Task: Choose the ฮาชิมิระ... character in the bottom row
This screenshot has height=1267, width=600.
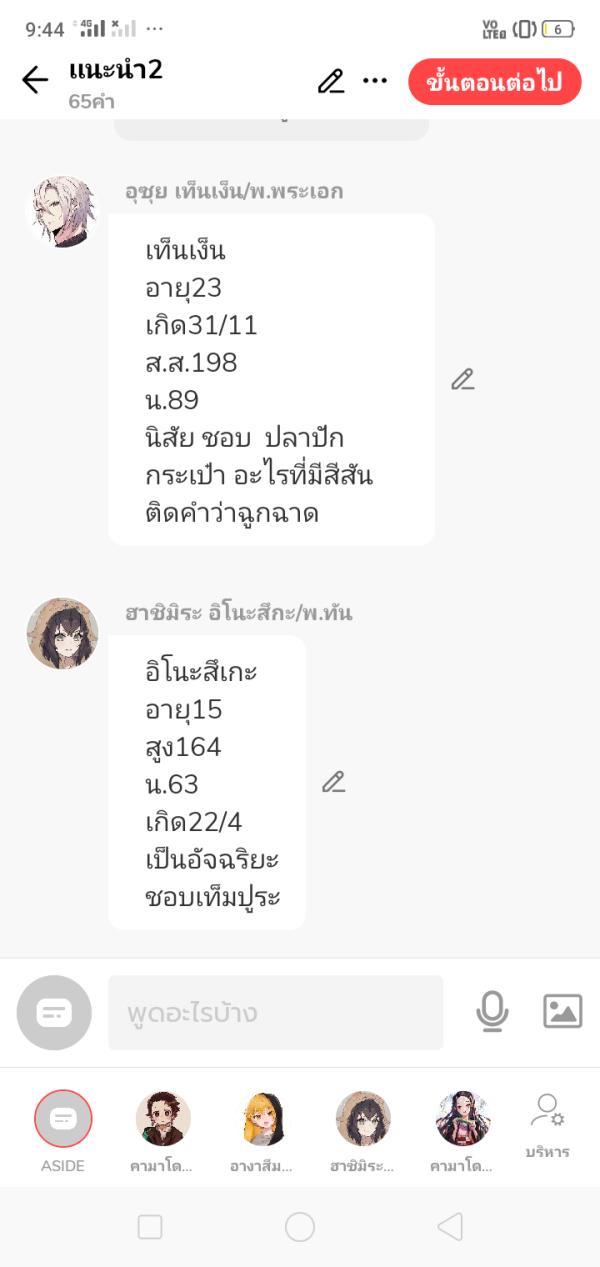Action: coord(363,1119)
